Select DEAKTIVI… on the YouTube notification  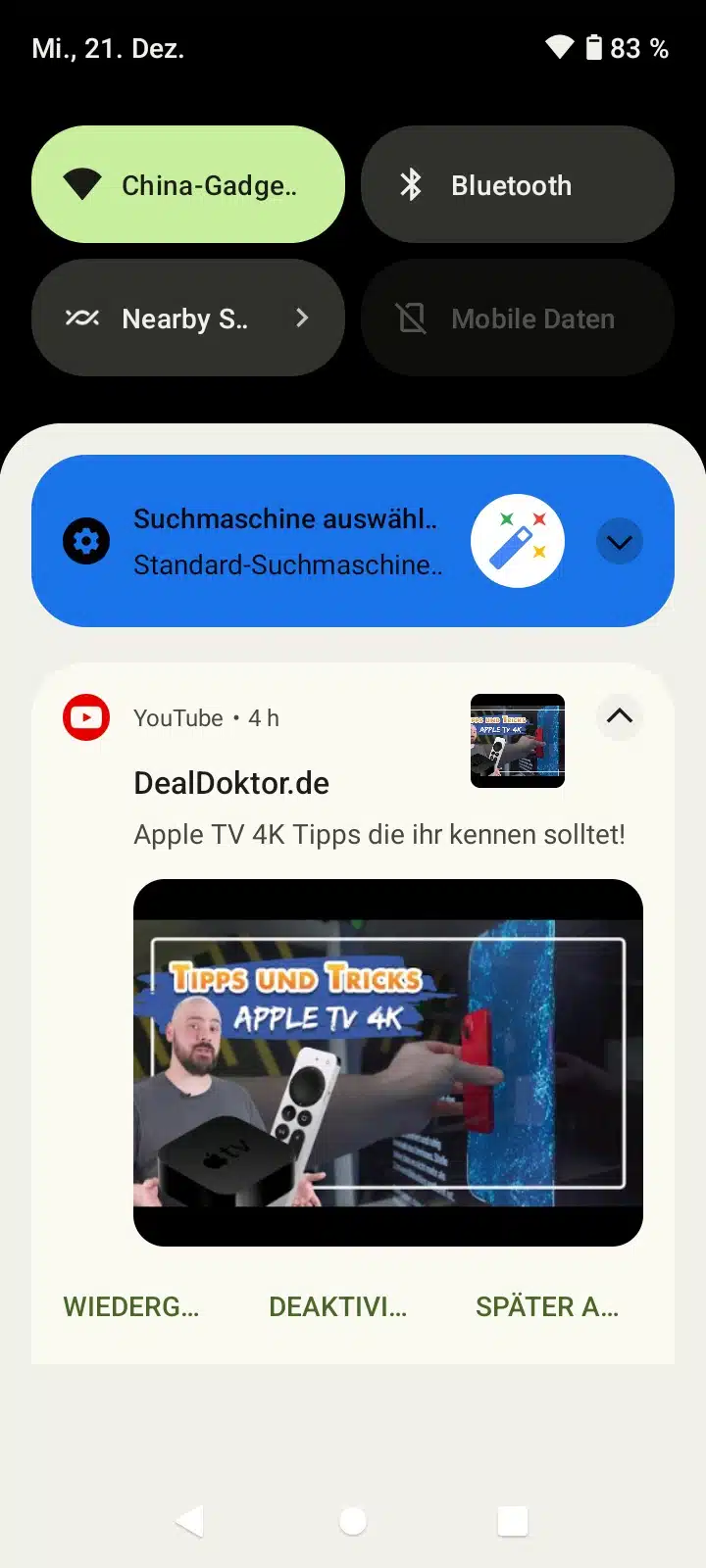(x=338, y=1306)
